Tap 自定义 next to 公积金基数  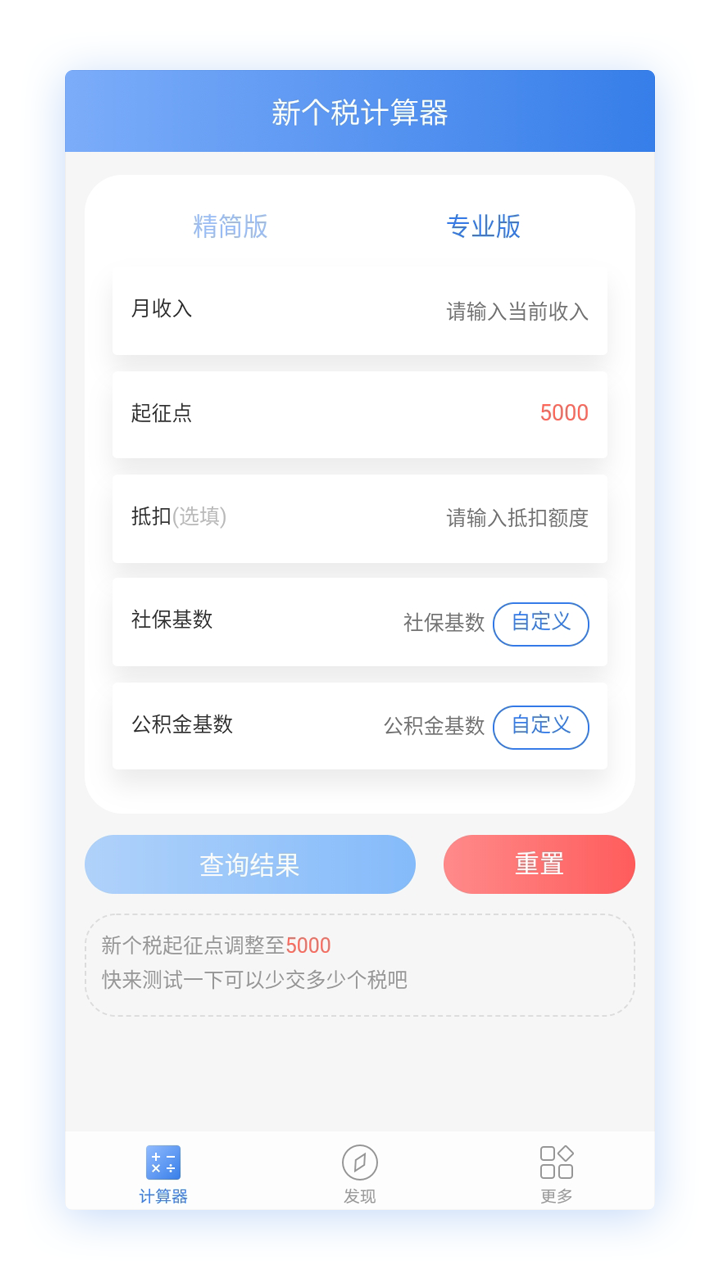[x=541, y=727]
